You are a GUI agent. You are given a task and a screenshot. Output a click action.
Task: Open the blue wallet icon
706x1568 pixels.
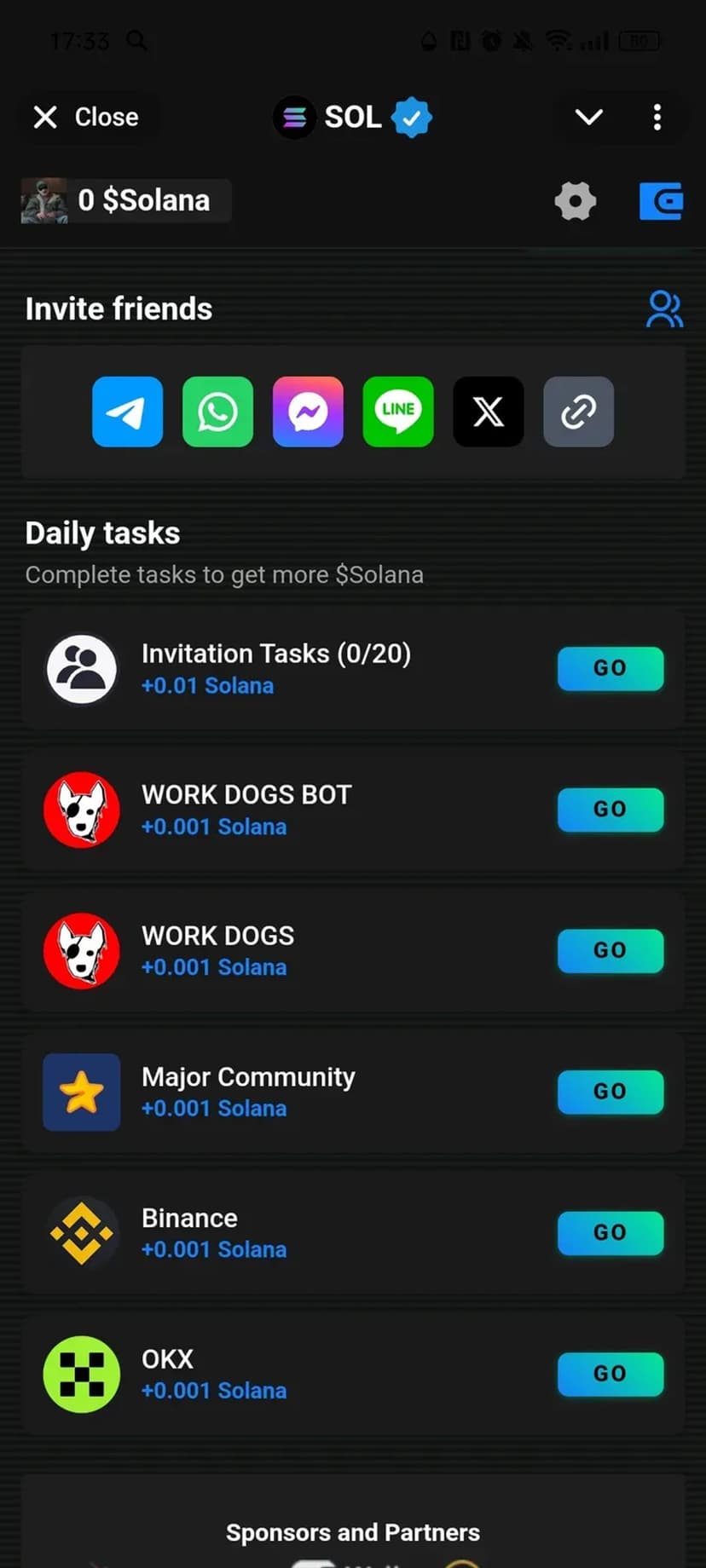point(661,202)
